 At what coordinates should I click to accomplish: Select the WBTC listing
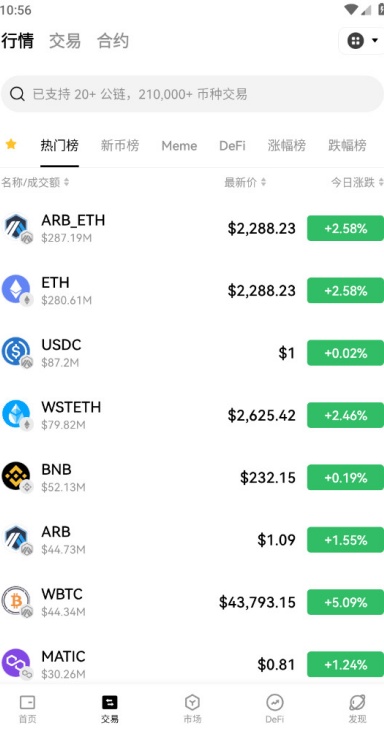tap(192, 602)
